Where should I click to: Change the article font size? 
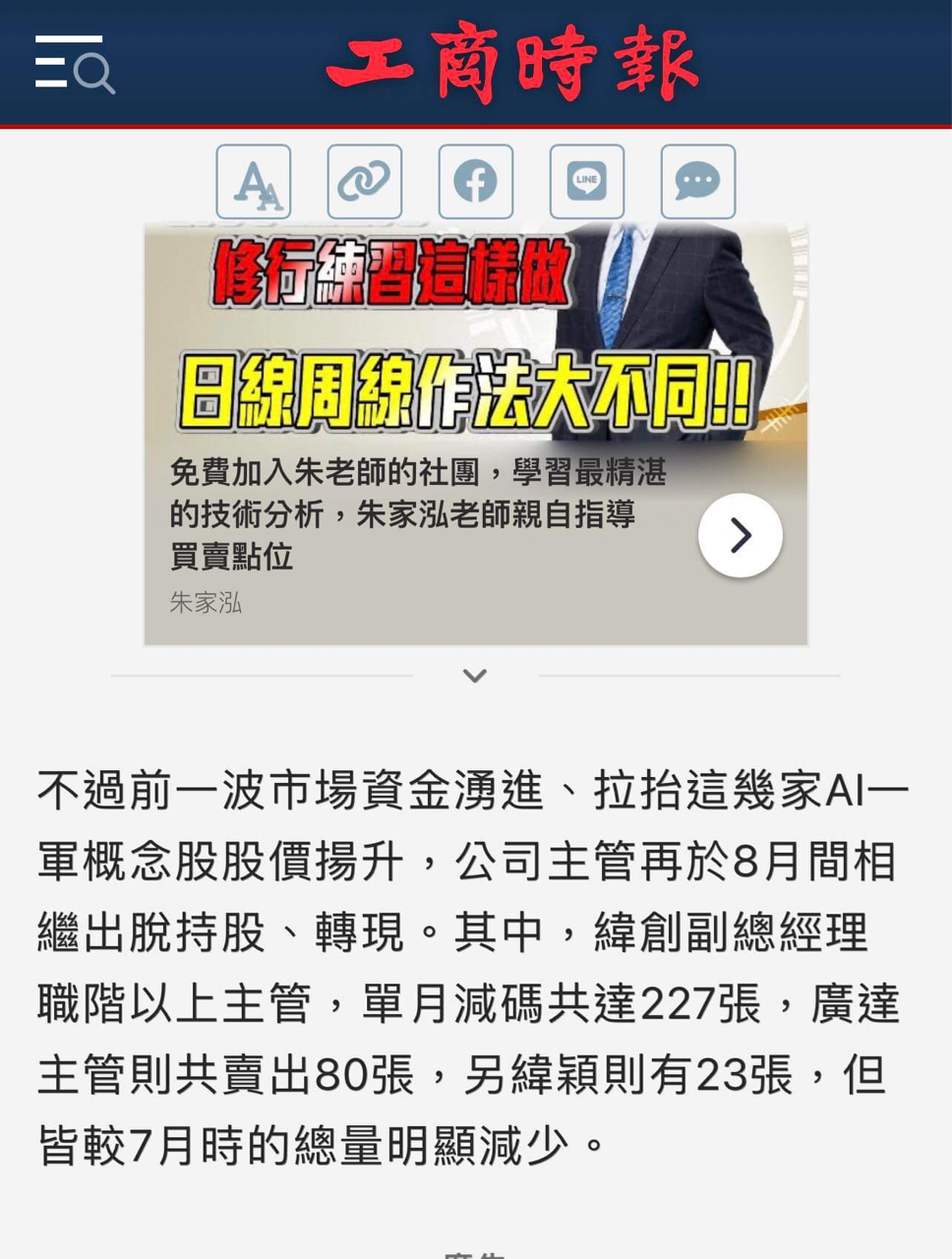tap(254, 182)
